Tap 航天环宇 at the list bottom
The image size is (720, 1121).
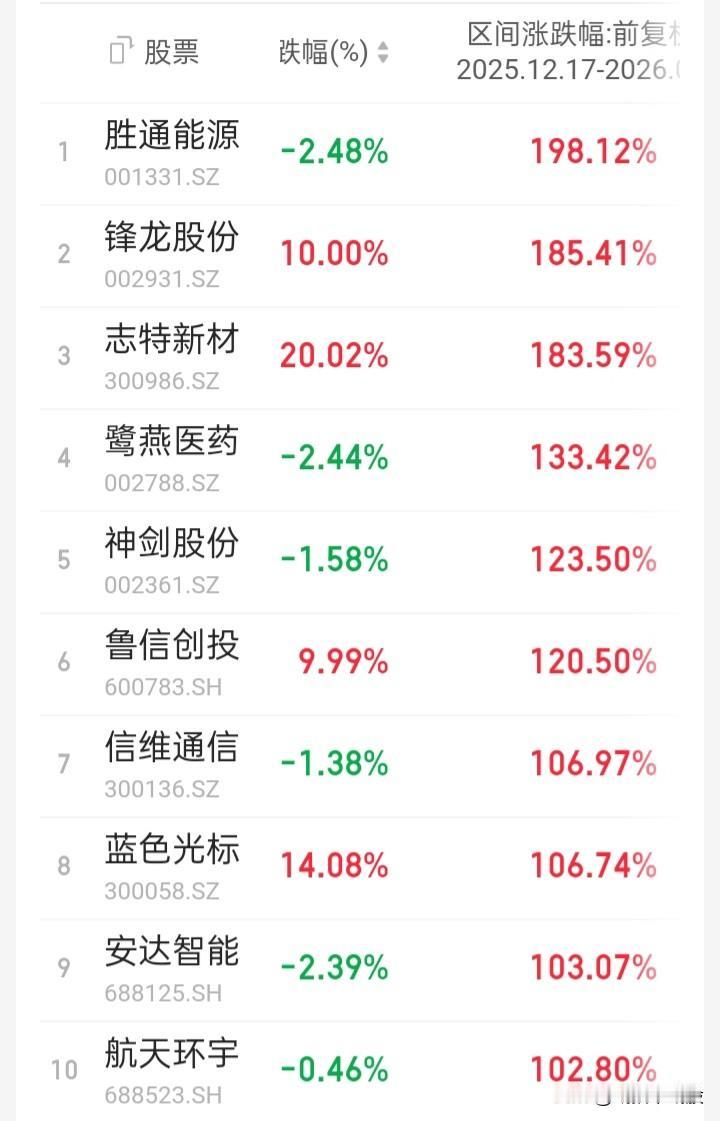[x=170, y=1056]
